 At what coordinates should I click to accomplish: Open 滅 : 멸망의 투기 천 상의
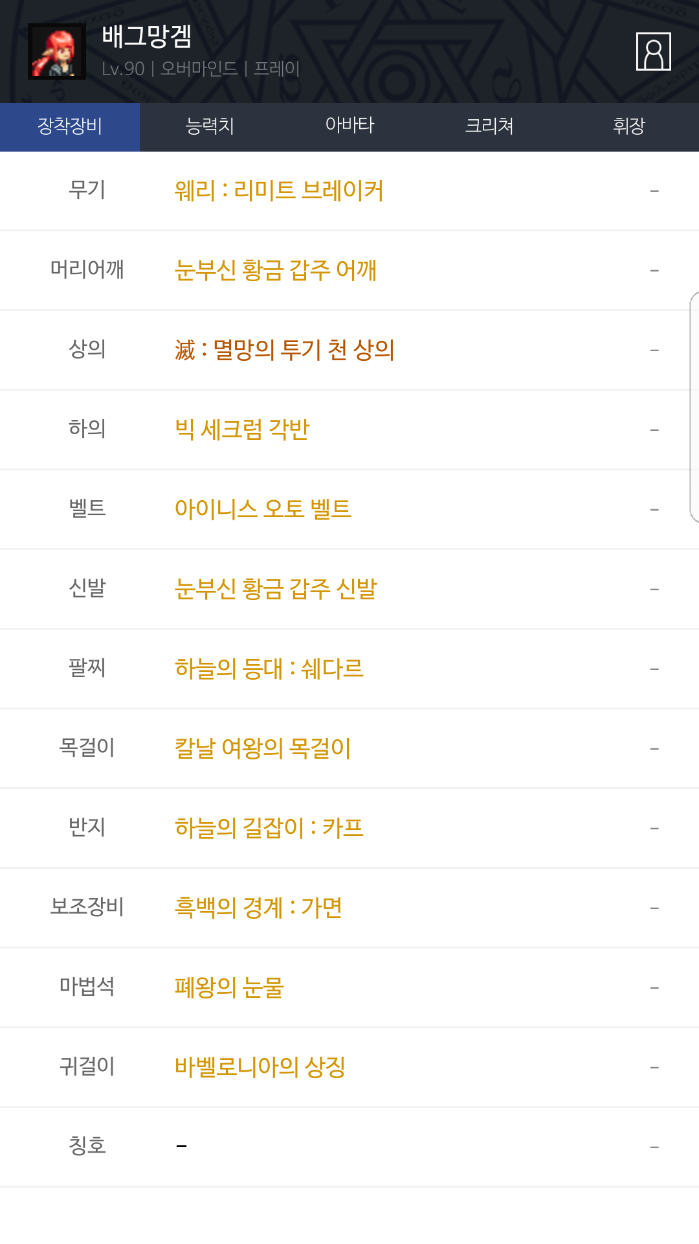[285, 350]
